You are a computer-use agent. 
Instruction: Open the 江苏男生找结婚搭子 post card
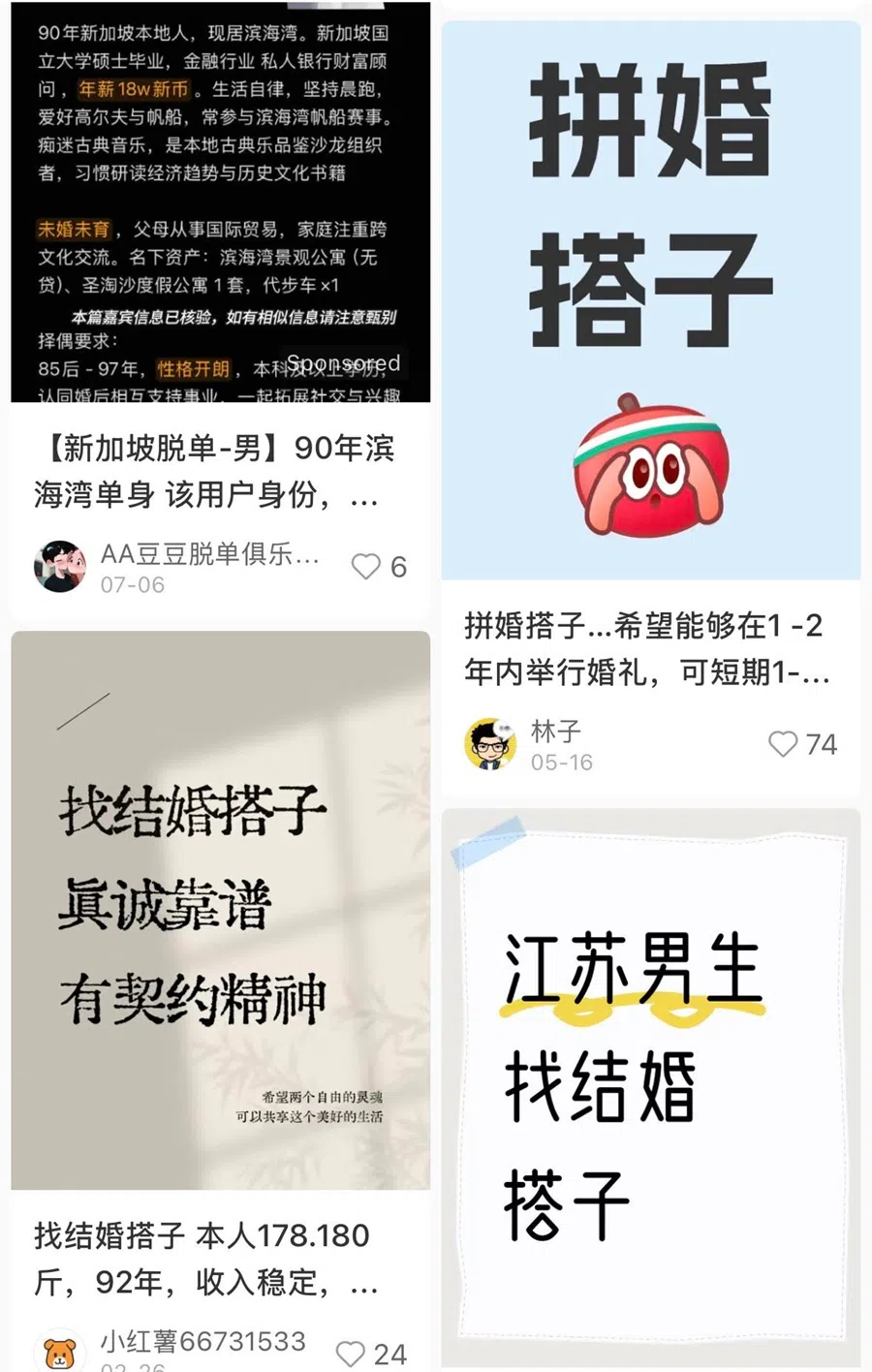(x=650, y=1085)
